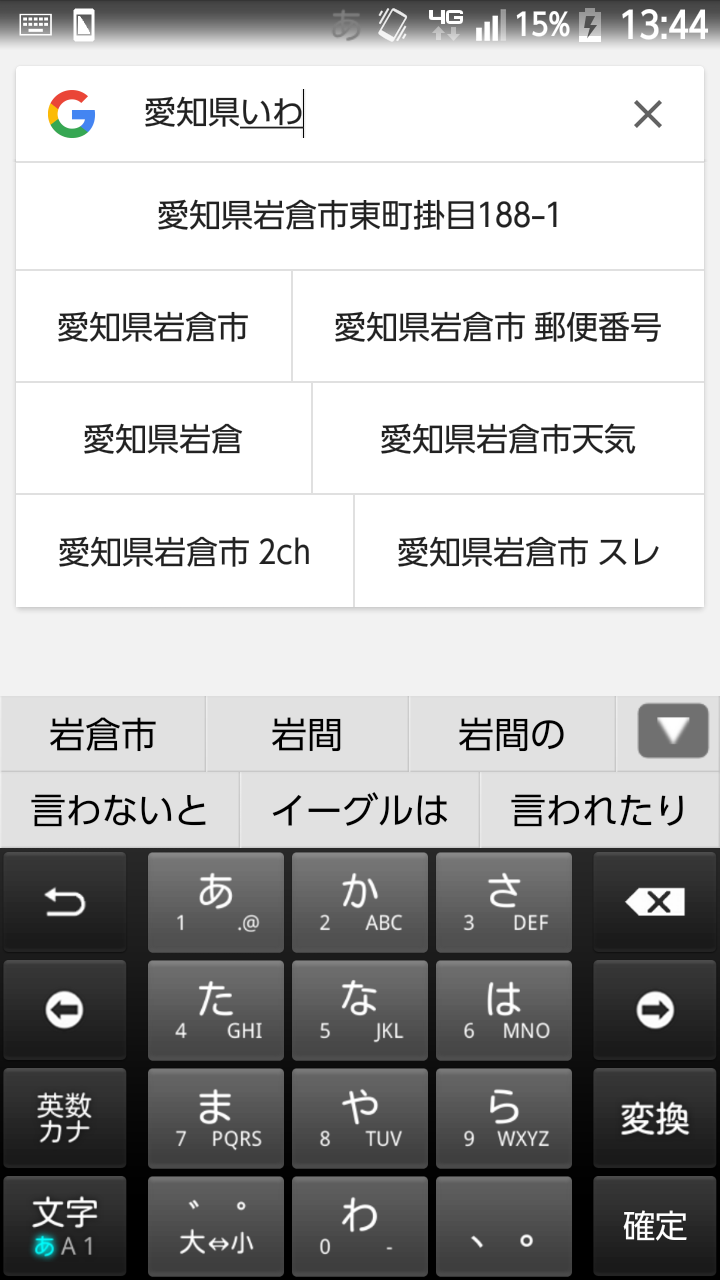Choose candidate イーグルは
This screenshot has width=720, height=1280.
(x=360, y=810)
